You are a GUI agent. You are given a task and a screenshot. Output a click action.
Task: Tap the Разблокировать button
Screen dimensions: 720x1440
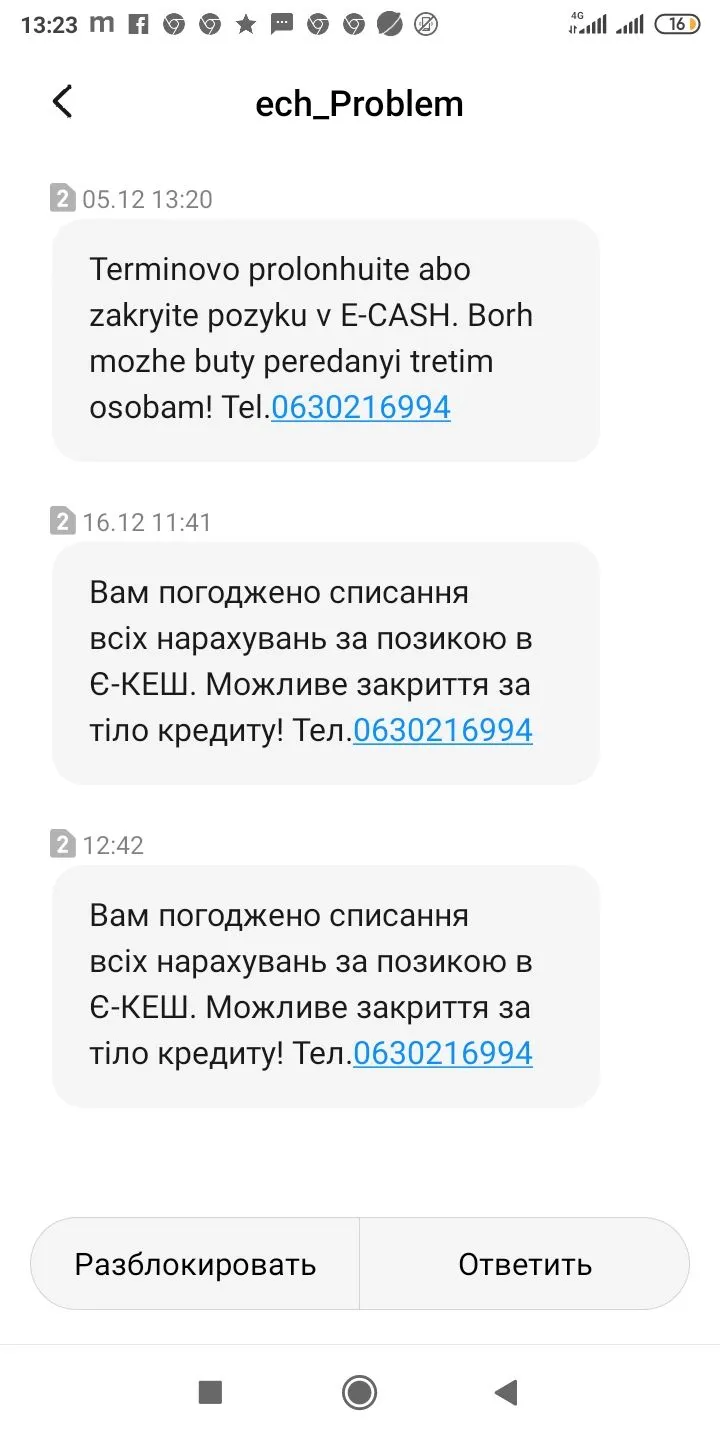click(196, 1264)
